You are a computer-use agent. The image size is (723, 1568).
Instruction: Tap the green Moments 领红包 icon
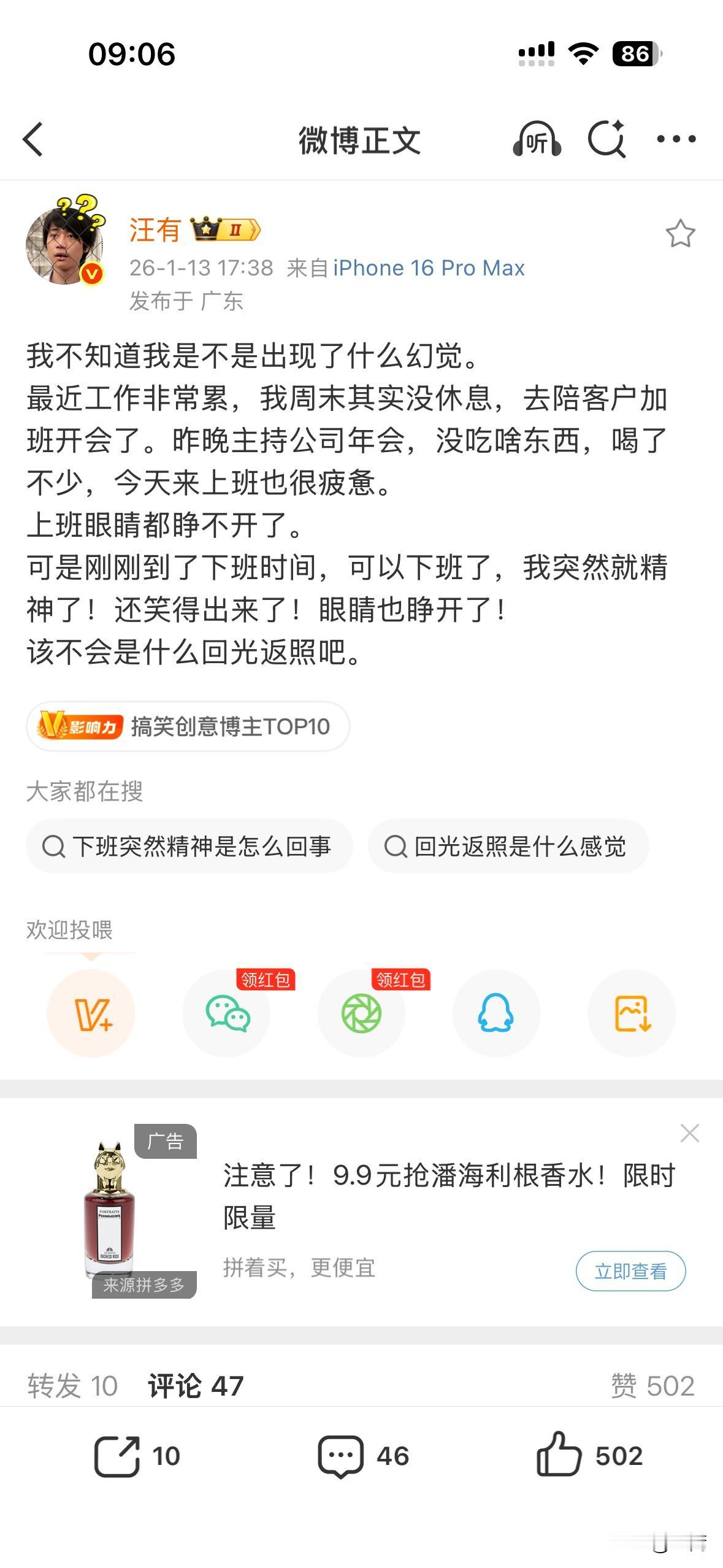click(x=361, y=1013)
